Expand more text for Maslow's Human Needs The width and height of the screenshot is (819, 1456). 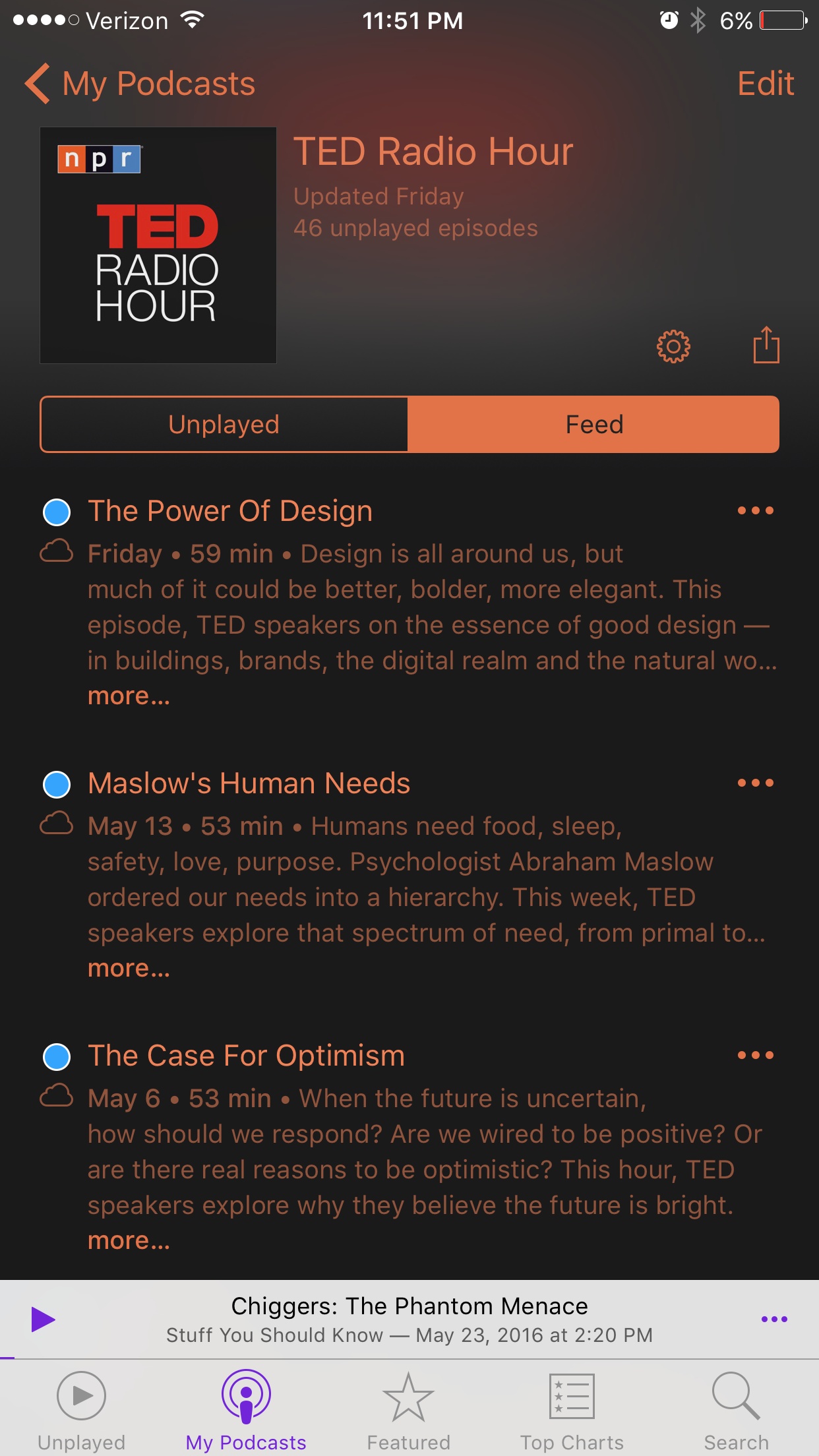[x=129, y=969]
